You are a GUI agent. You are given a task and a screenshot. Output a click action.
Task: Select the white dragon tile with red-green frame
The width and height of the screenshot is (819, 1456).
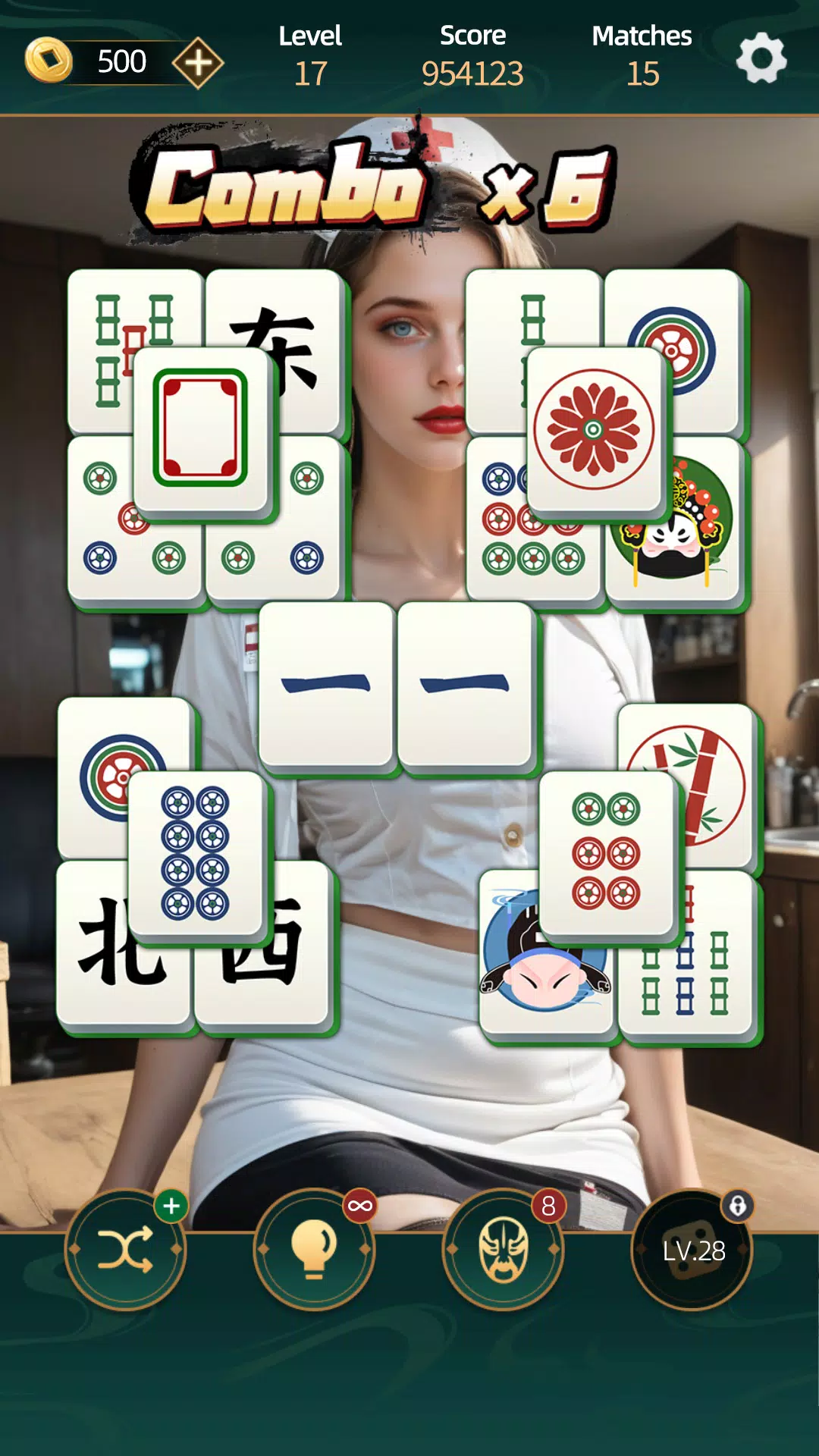202,430
